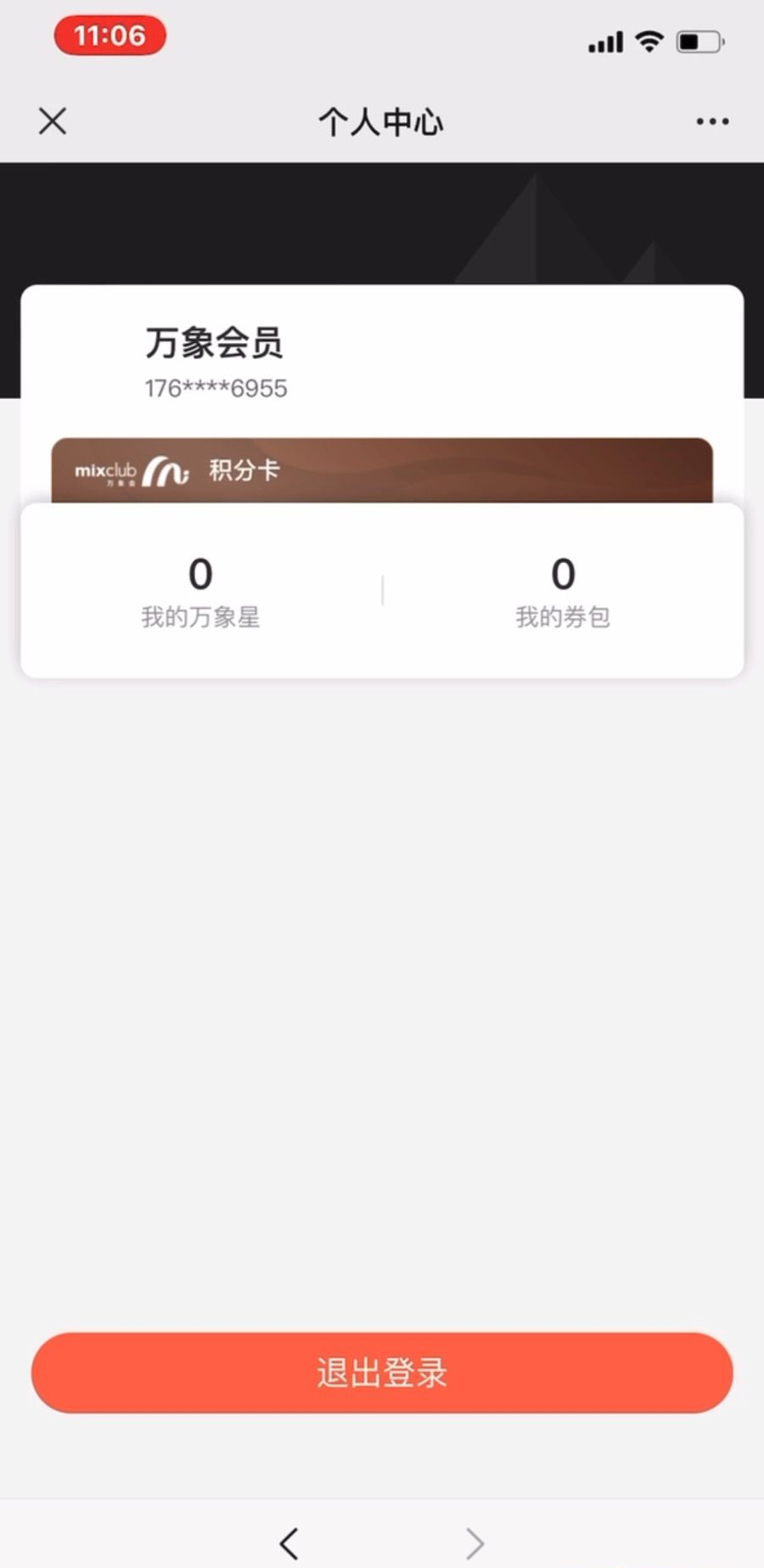Open the mixclub 积分卡 card
This screenshot has height=1568, width=764.
tap(382, 470)
